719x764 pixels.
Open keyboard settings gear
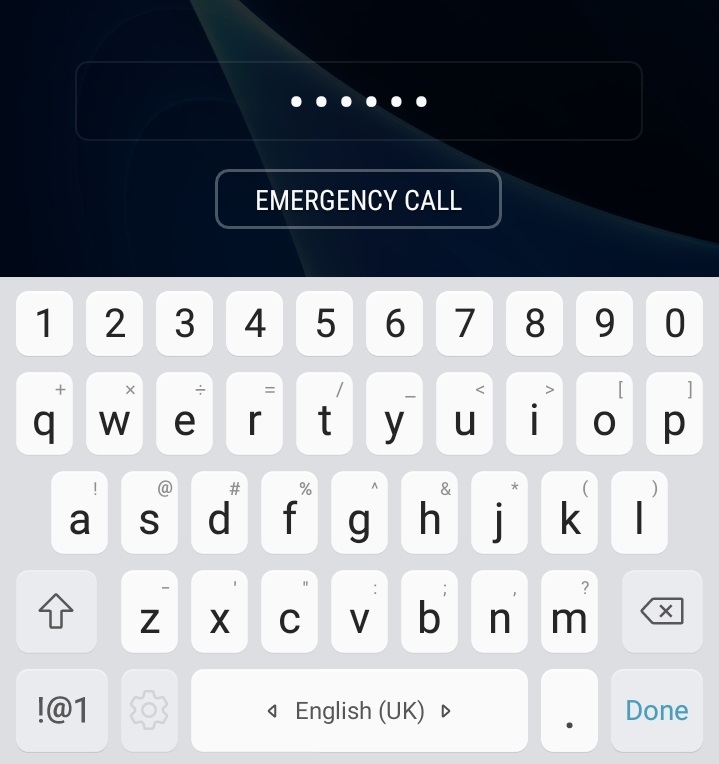(149, 711)
